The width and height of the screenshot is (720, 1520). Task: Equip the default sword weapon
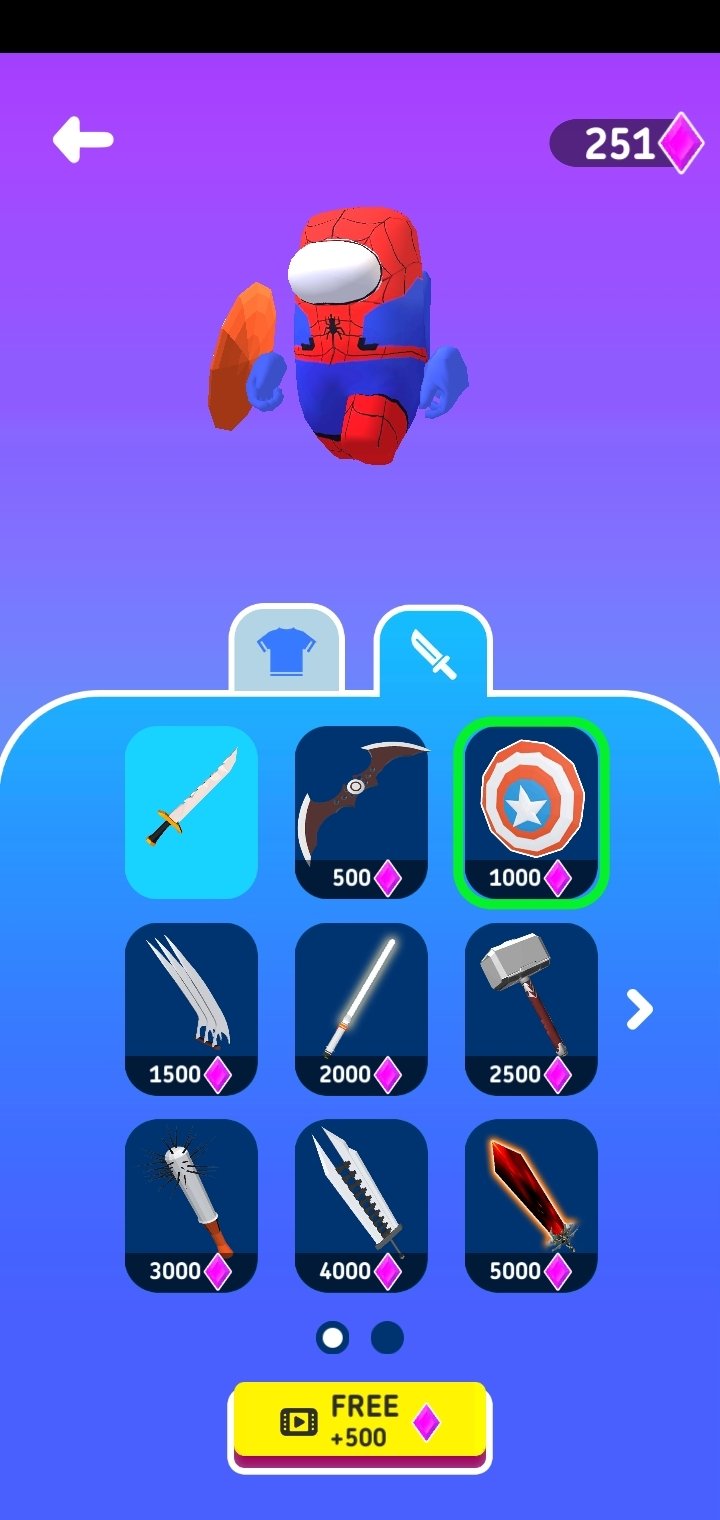[x=191, y=812]
